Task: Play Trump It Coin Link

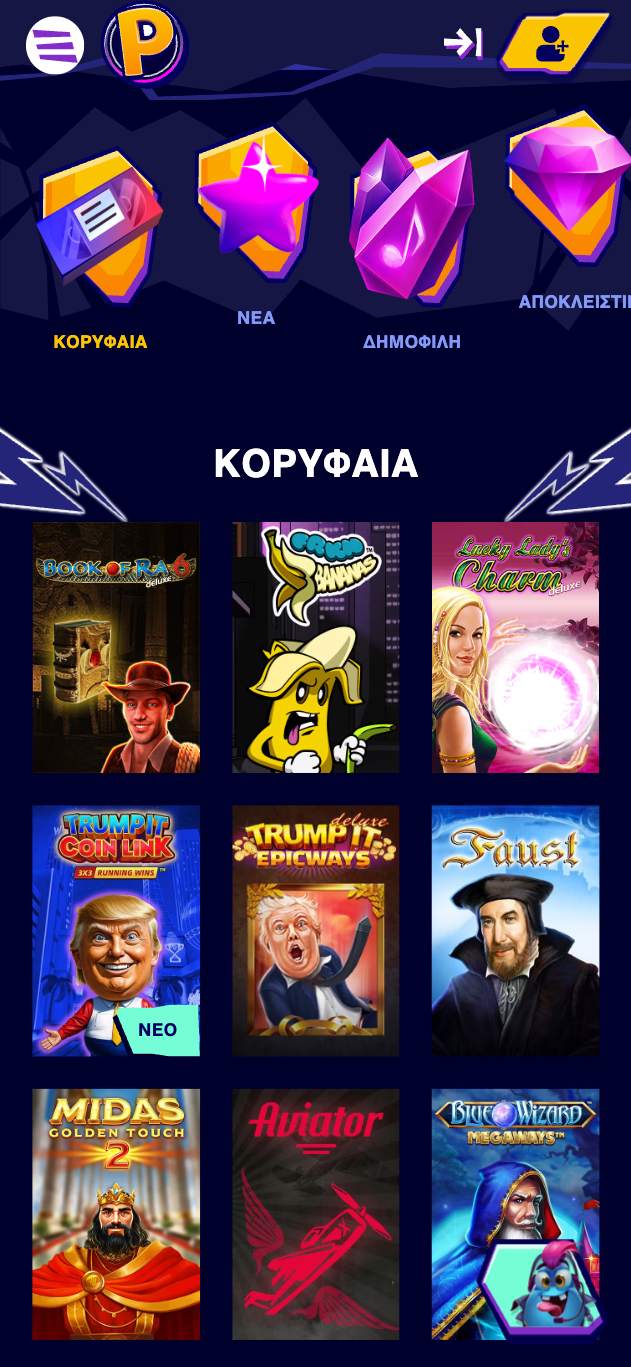Action: 116,930
